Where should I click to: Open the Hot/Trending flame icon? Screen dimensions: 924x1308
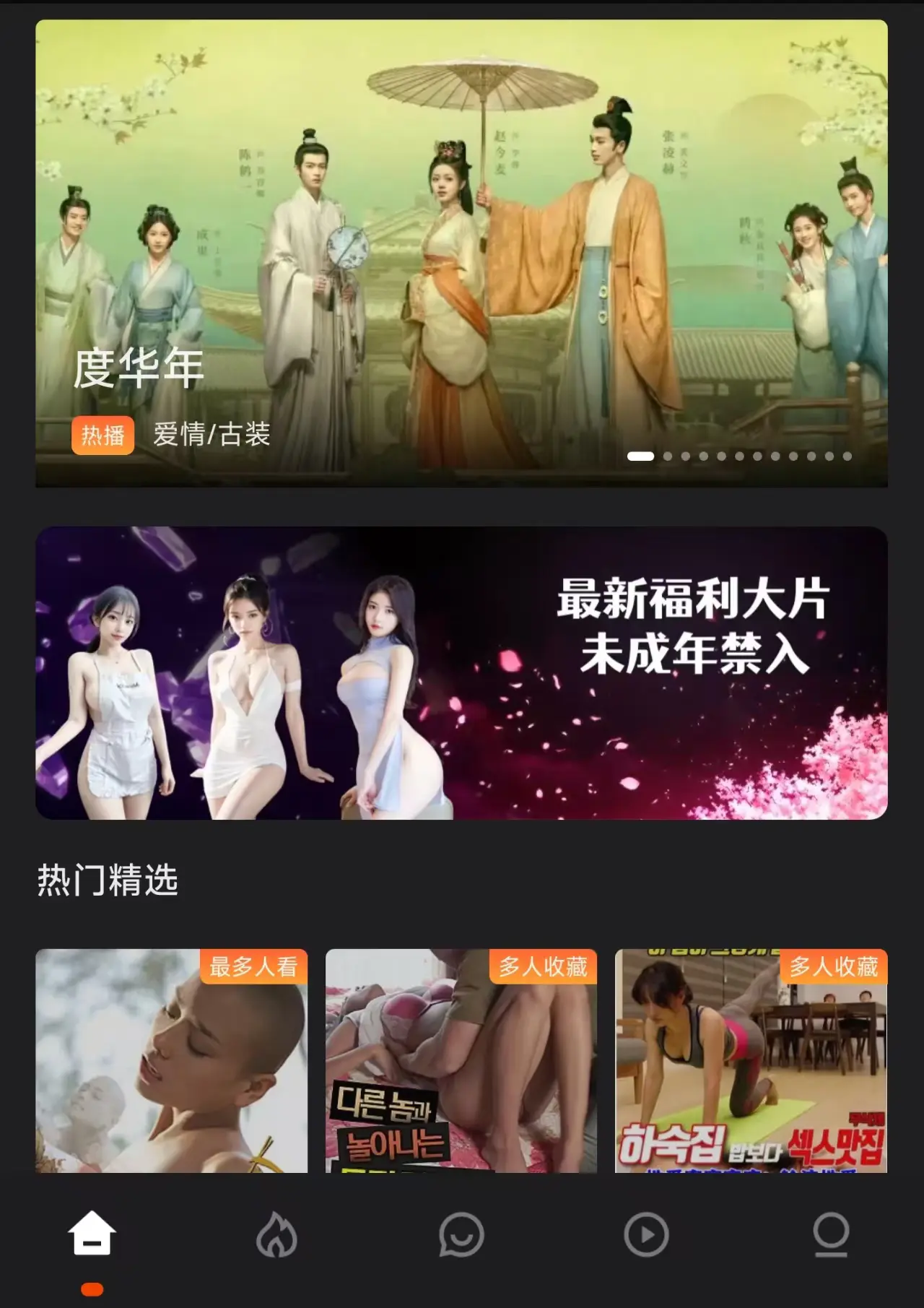pyautogui.click(x=276, y=1236)
